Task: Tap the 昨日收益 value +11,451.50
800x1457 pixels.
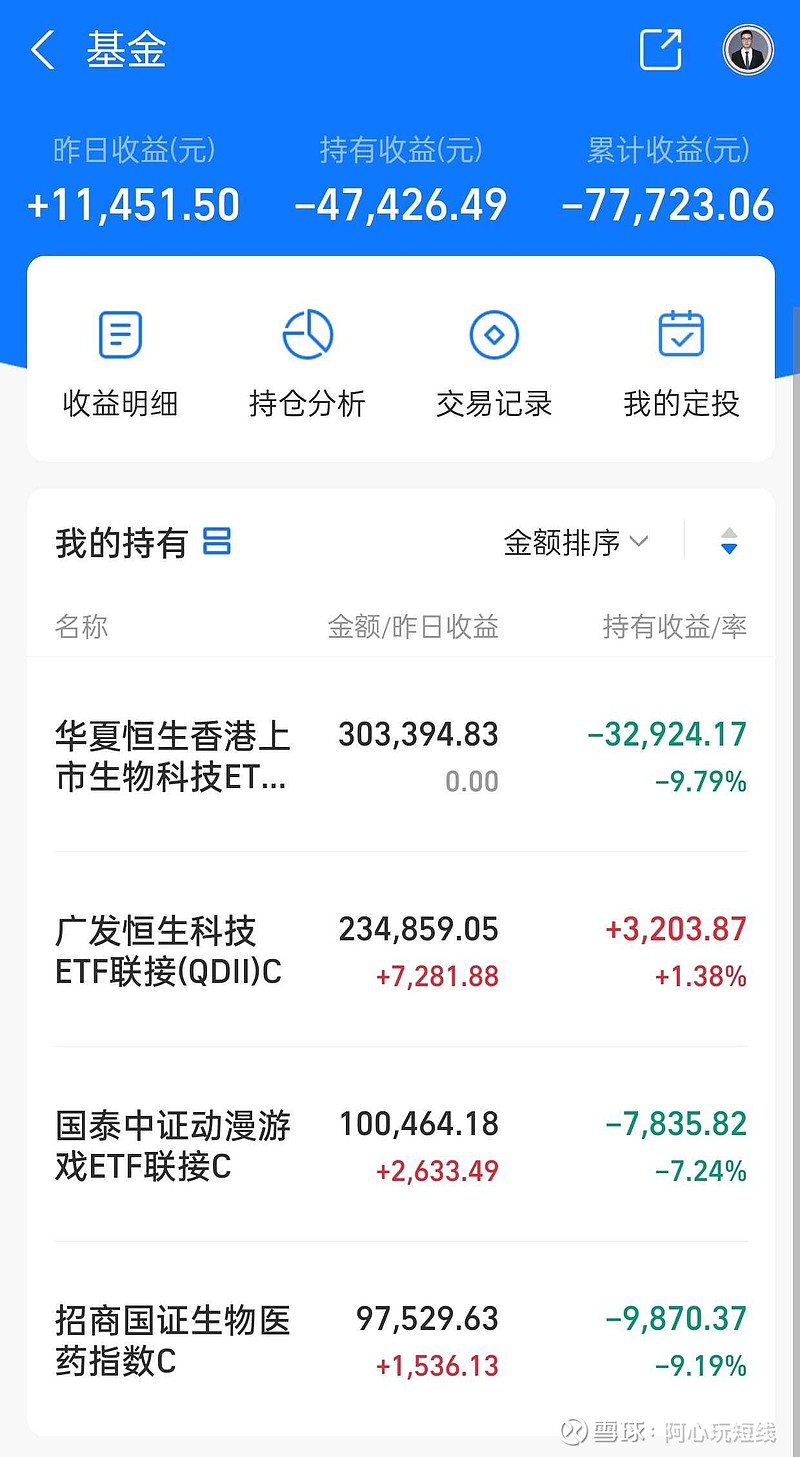Action: coord(133,205)
